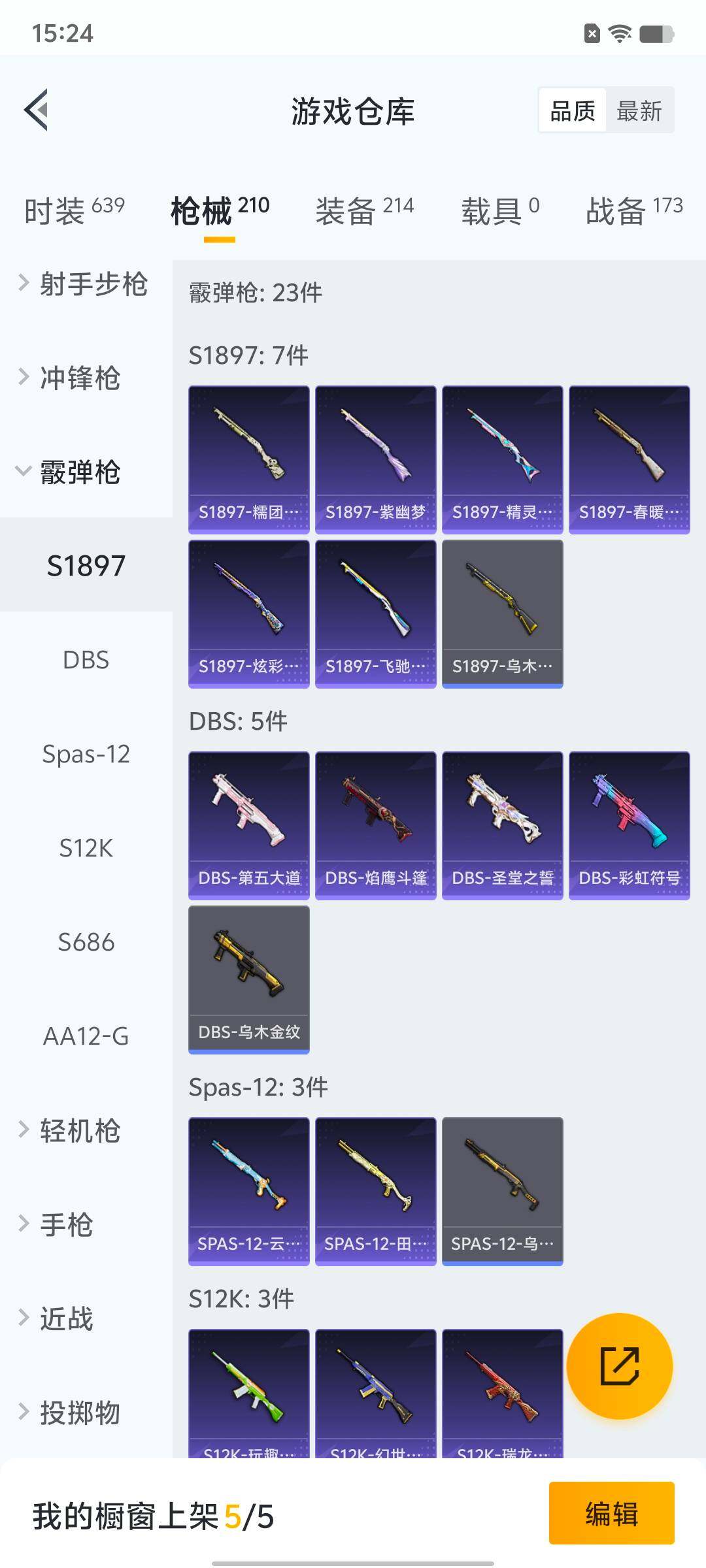Open the S1897-紫幽梦 skin
This screenshot has width=706, height=1568.
(375, 459)
